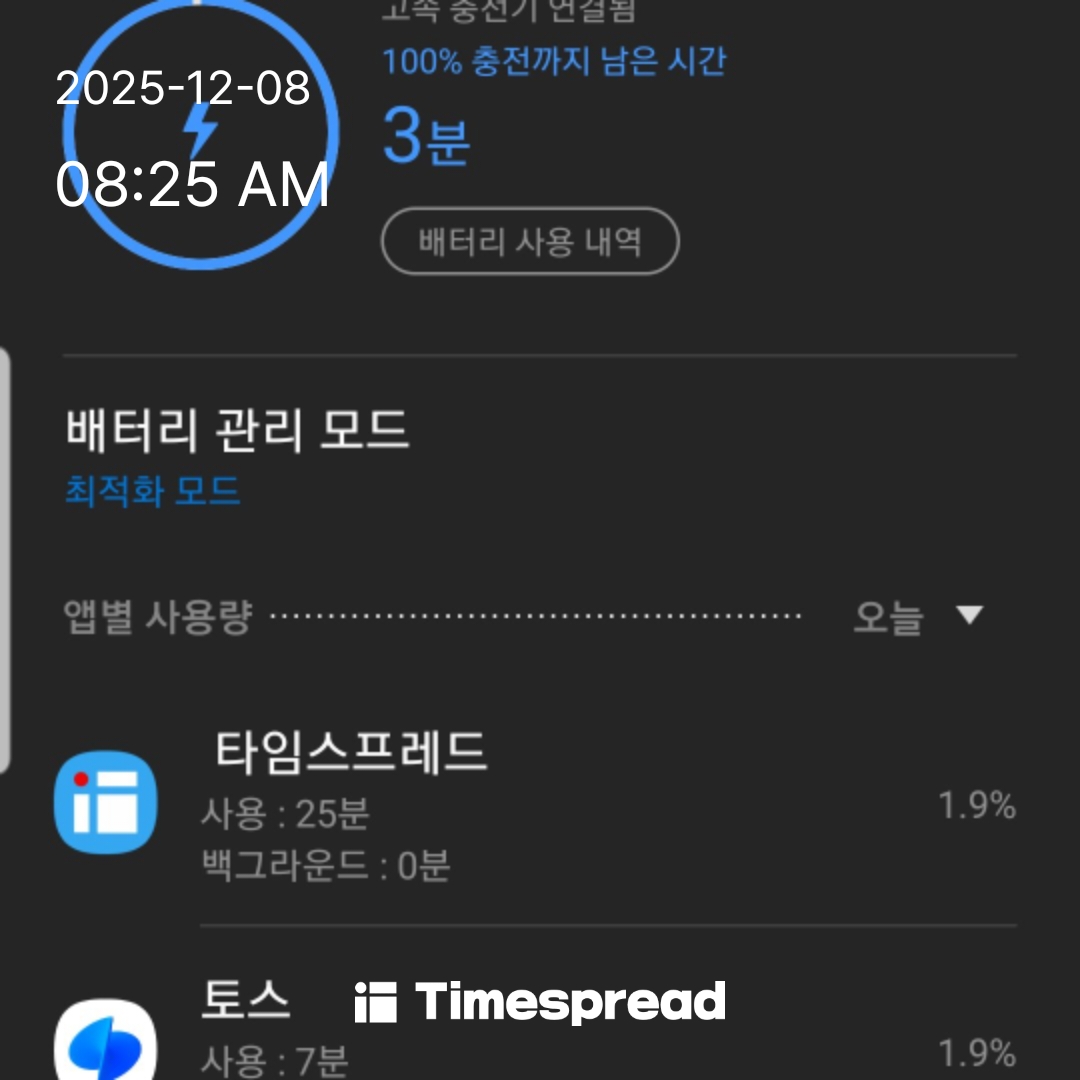Open 타임스프레드 app battery usage details
Image resolution: width=1080 pixels, height=1080 pixels.
click(x=535, y=806)
